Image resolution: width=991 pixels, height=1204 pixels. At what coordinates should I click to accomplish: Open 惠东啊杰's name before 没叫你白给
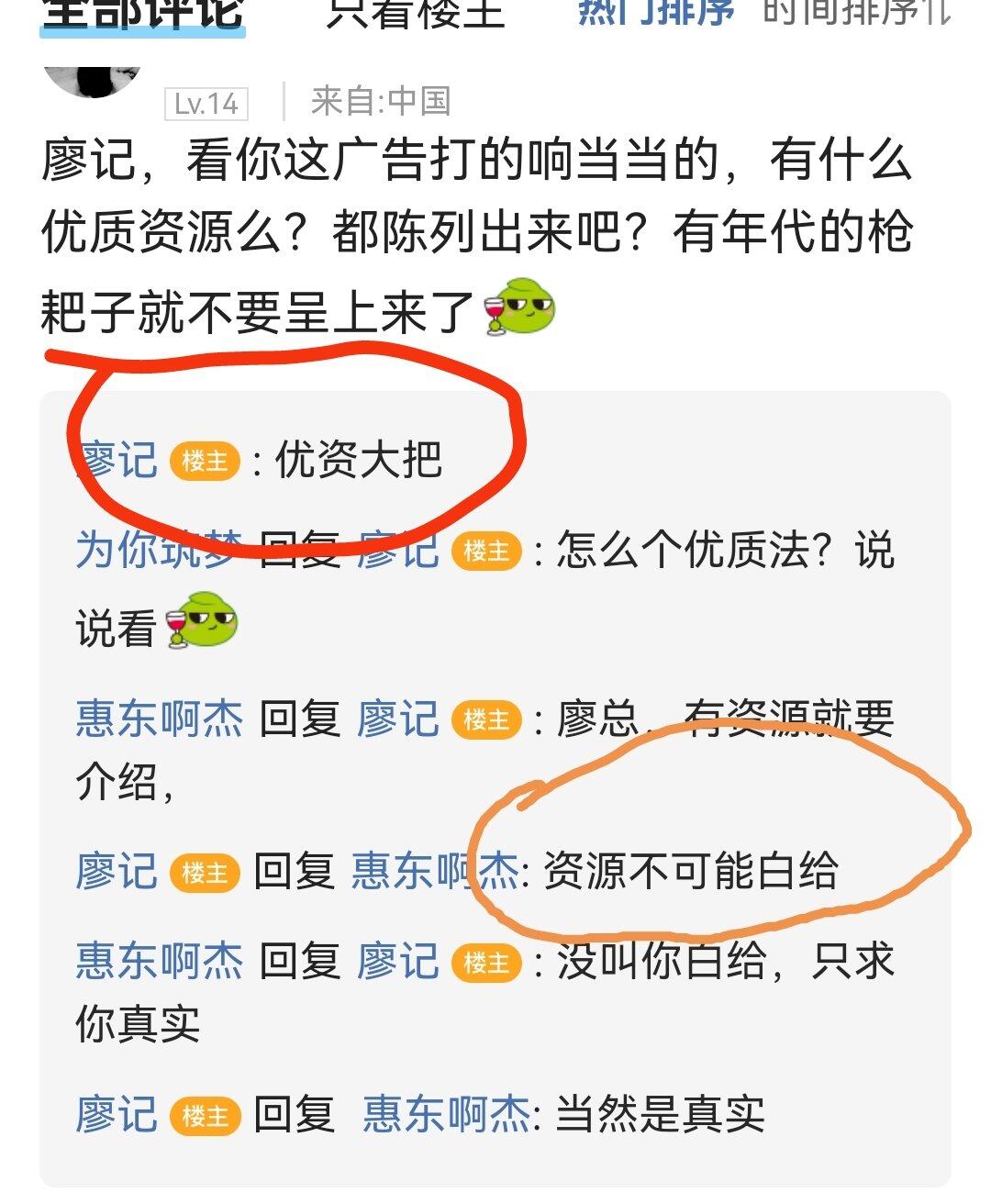[x=160, y=963]
